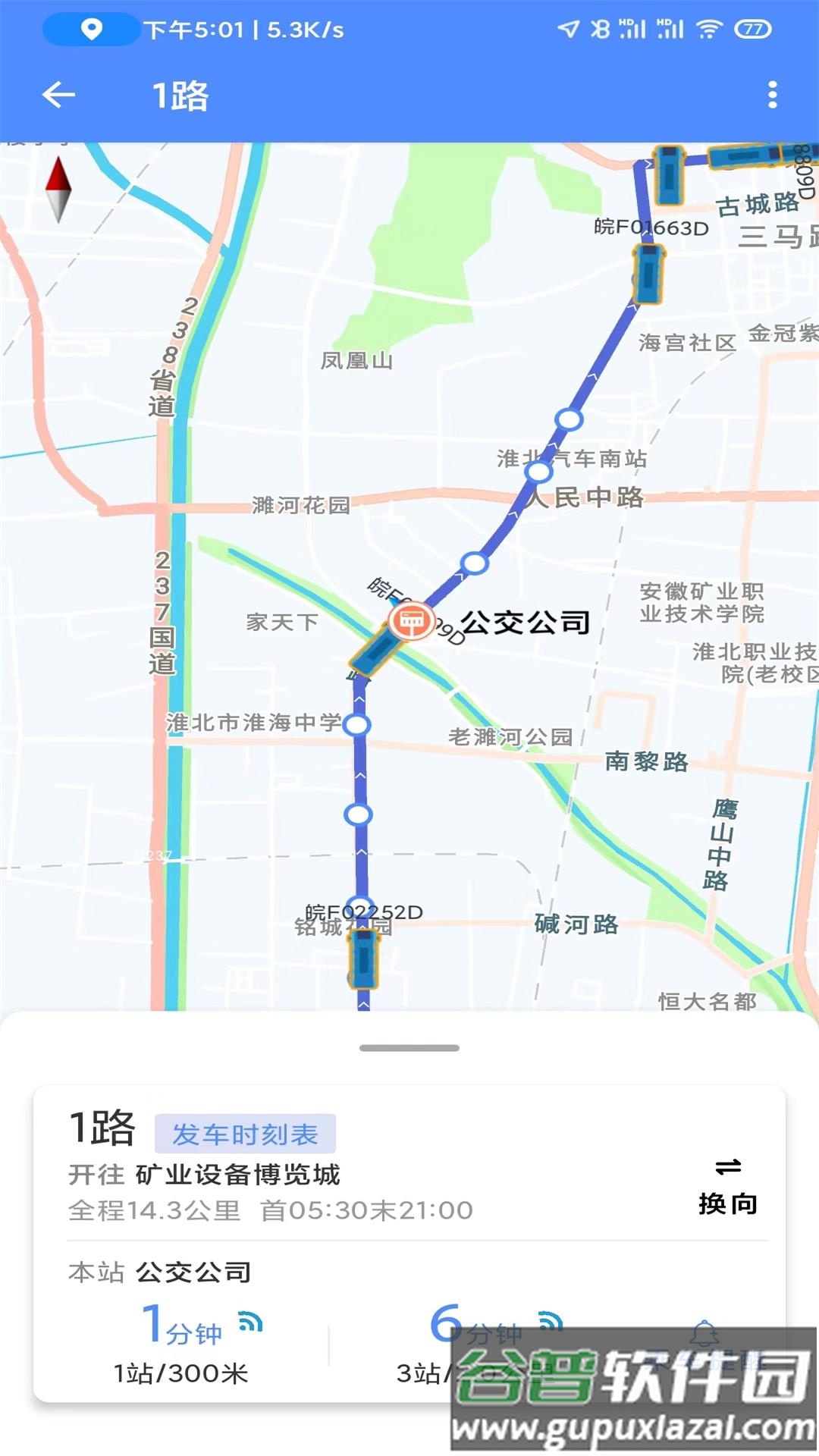819x1456 pixels.
Task: Select the station dot near 淮北市淮海中学
Action: (355, 726)
